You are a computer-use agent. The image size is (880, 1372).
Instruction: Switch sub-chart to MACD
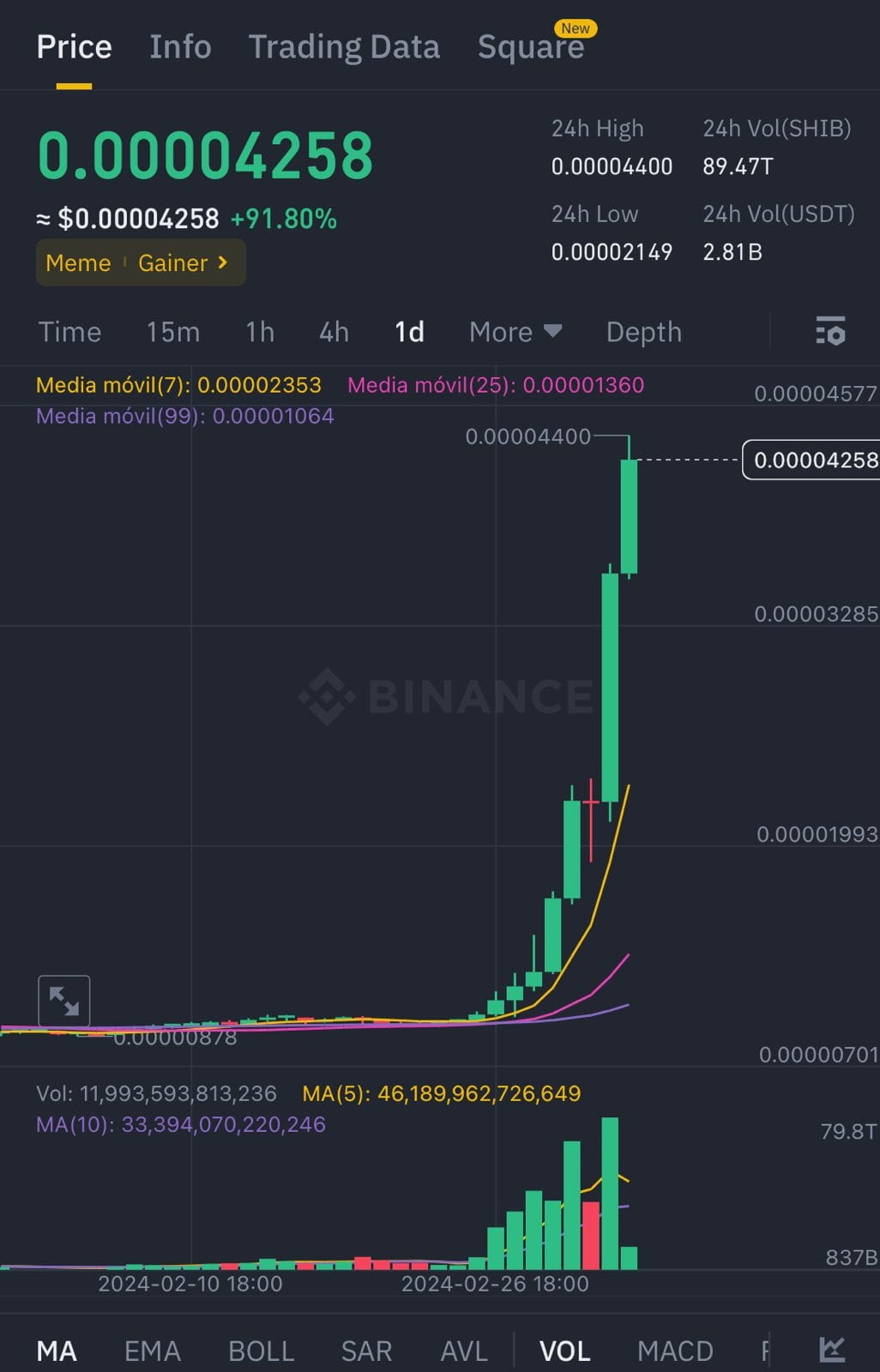pyautogui.click(x=675, y=1351)
